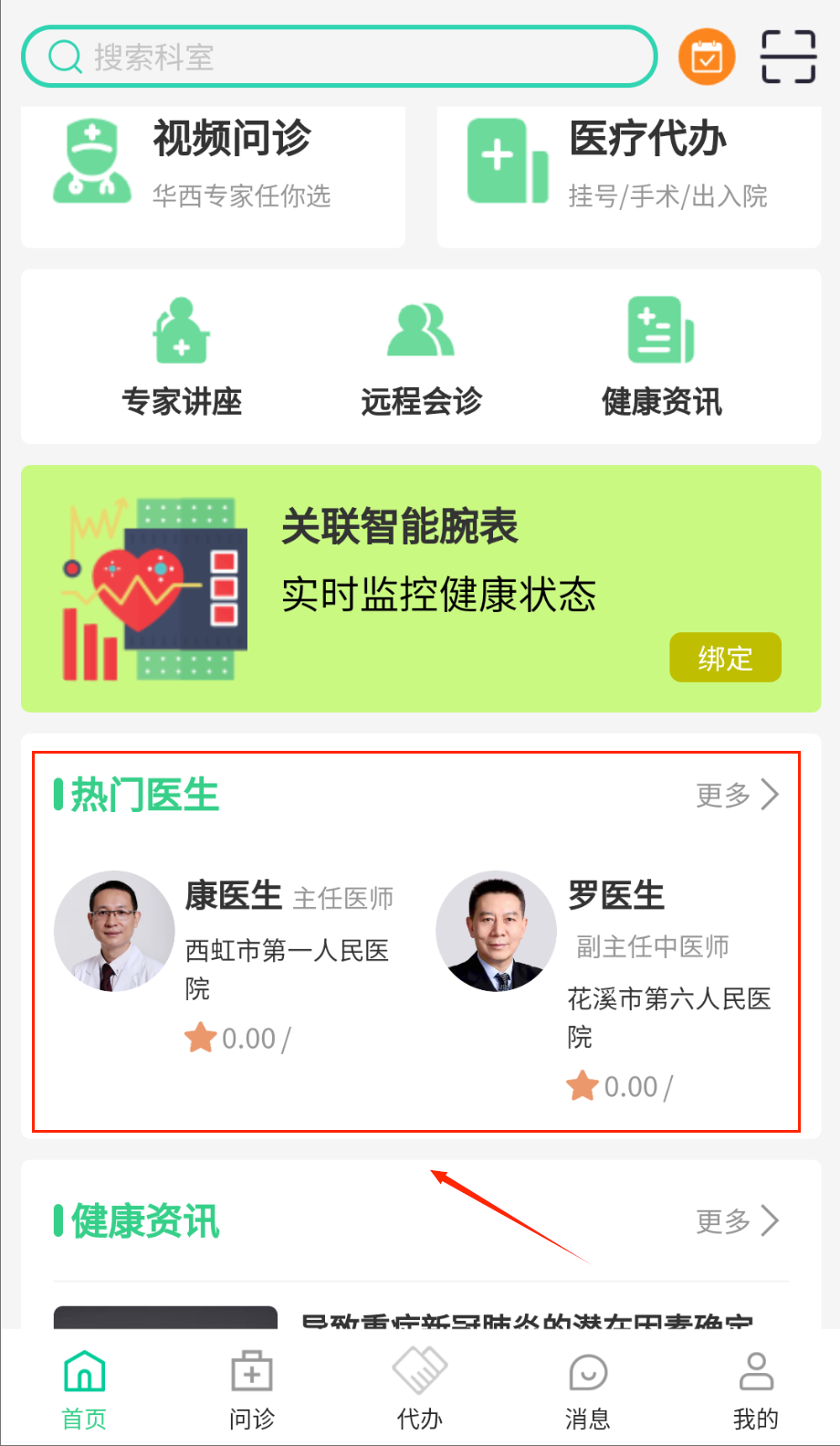
Task: Tap the 搜索科室 search field
Action: point(338,57)
